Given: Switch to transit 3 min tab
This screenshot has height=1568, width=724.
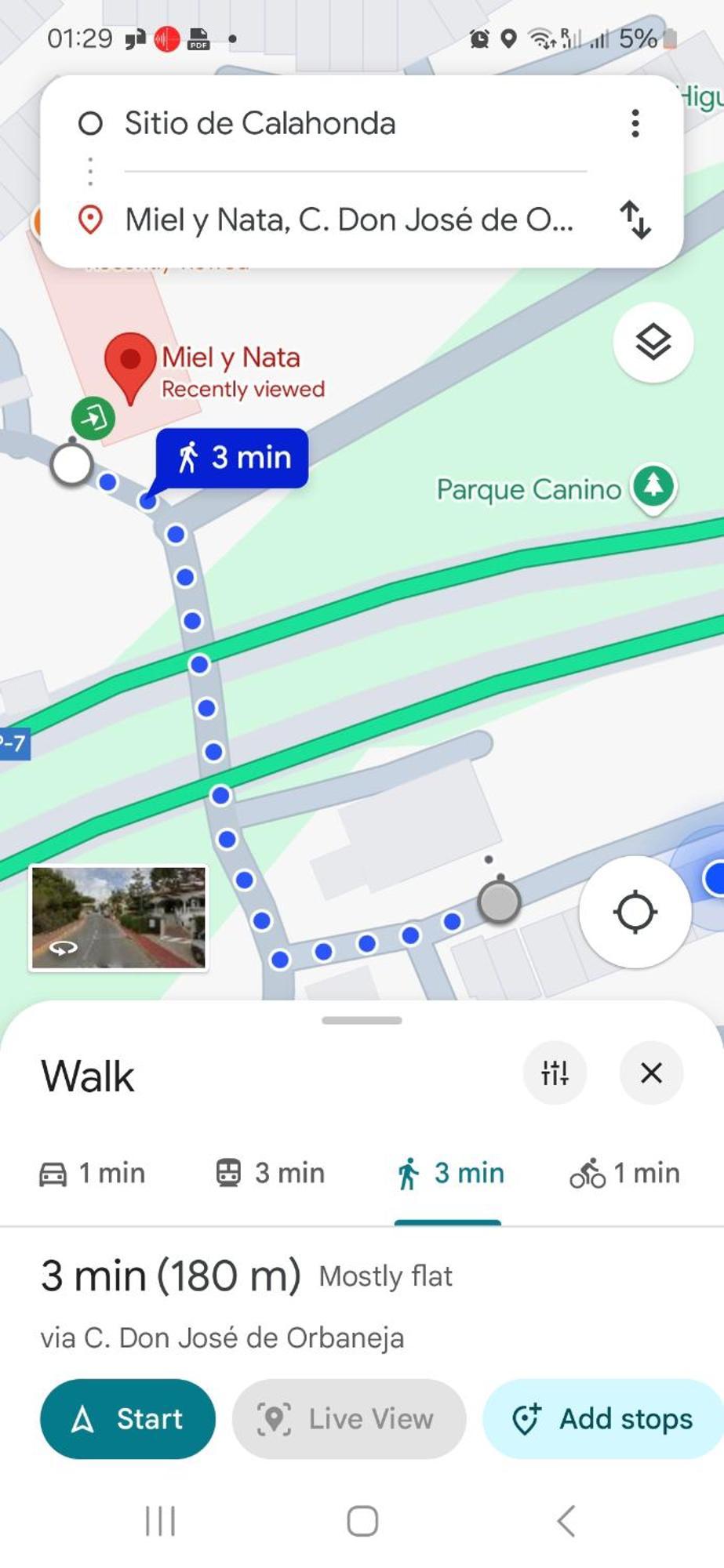Looking at the screenshot, I should (271, 1173).
